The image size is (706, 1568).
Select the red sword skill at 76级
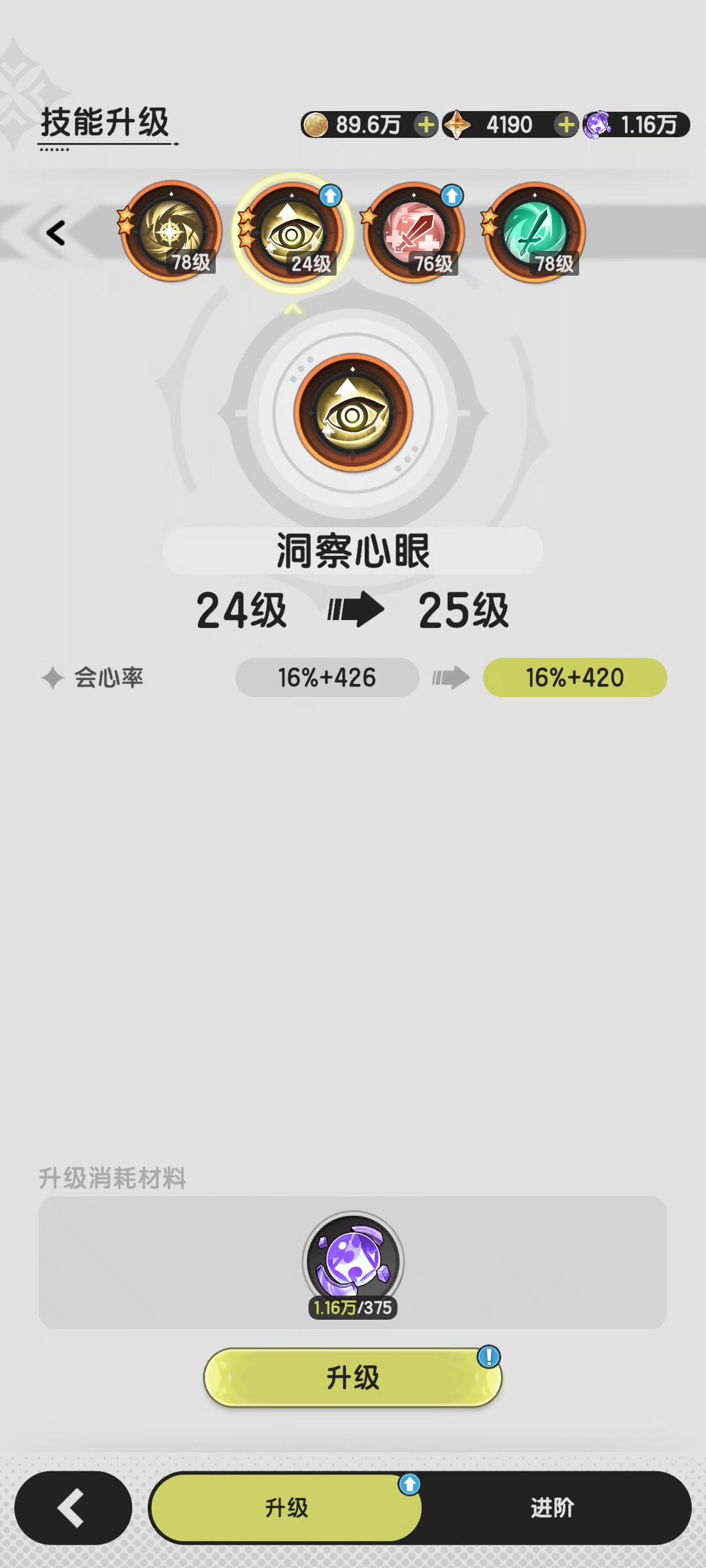pyautogui.click(x=414, y=233)
